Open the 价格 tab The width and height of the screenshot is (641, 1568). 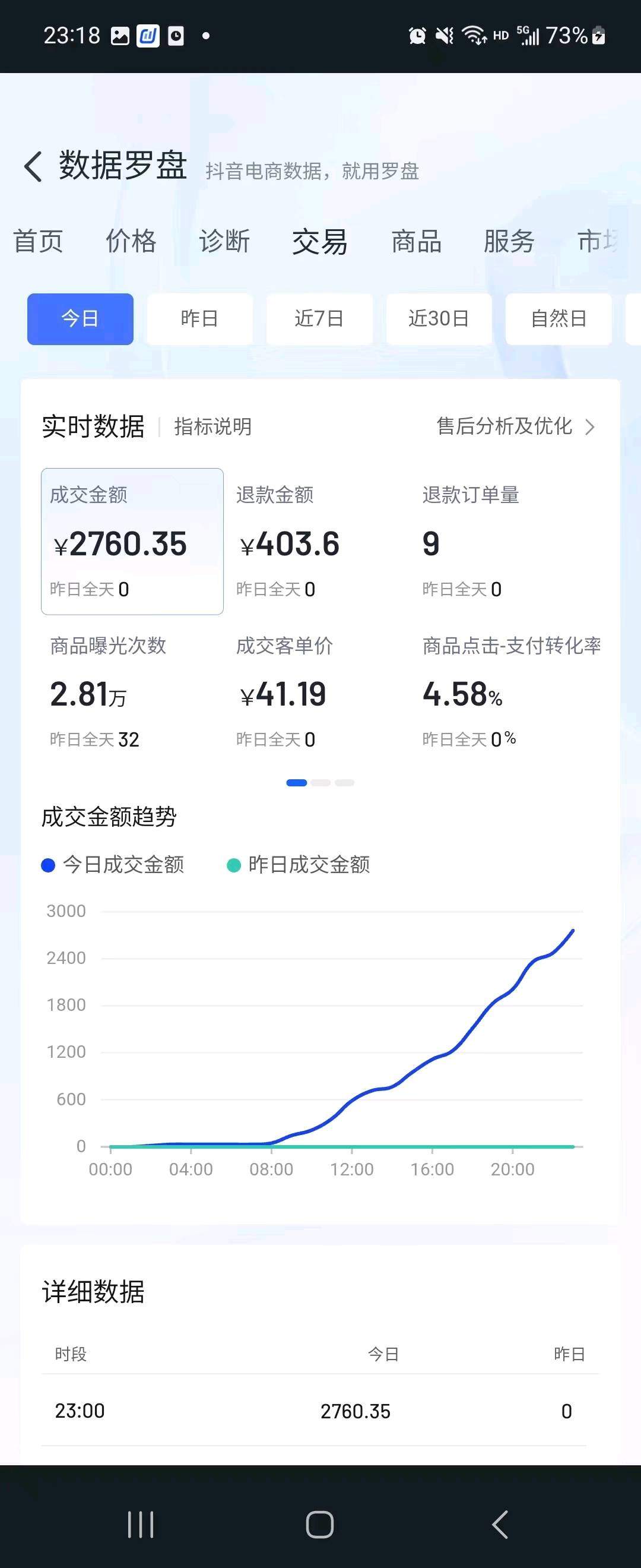pyautogui.click(x=131, y=241)
